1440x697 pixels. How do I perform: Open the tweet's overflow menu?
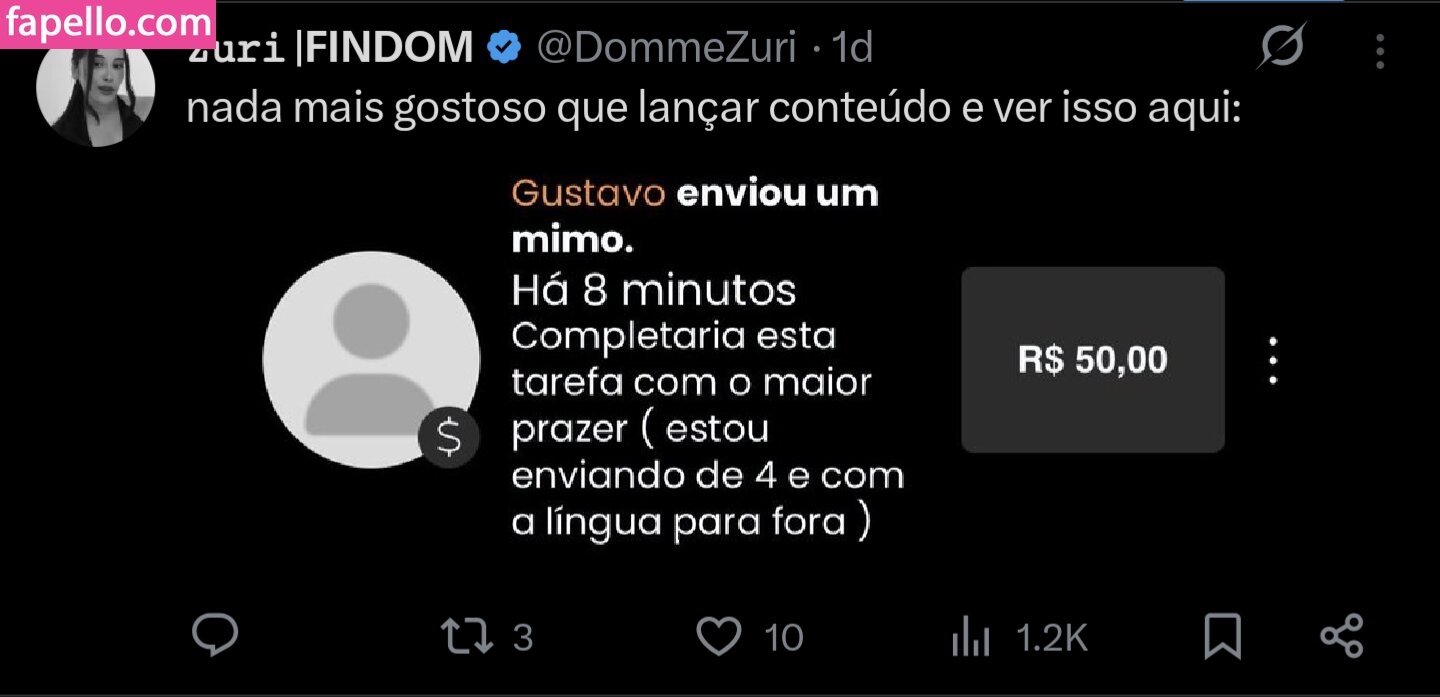pos(1379,51)
